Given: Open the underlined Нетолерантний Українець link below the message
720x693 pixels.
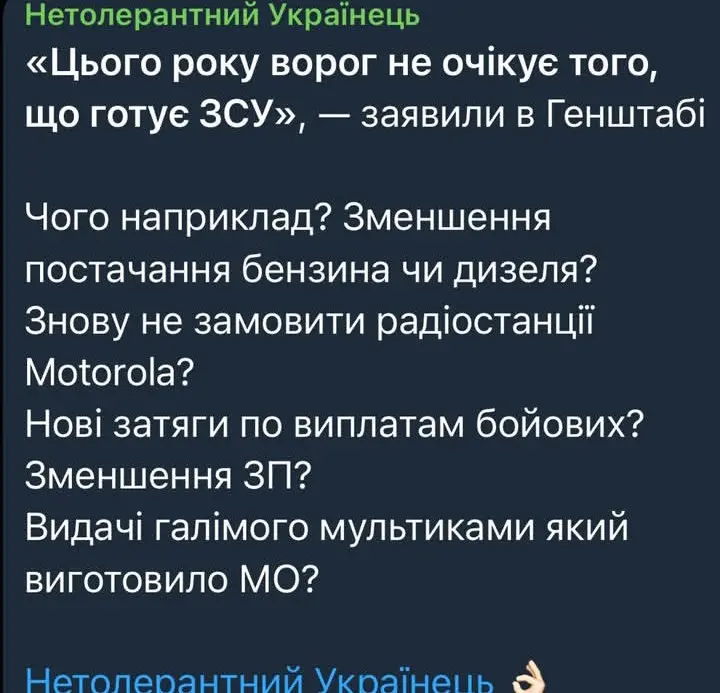Looking at the screenshot, I should [x=257, y=678].
